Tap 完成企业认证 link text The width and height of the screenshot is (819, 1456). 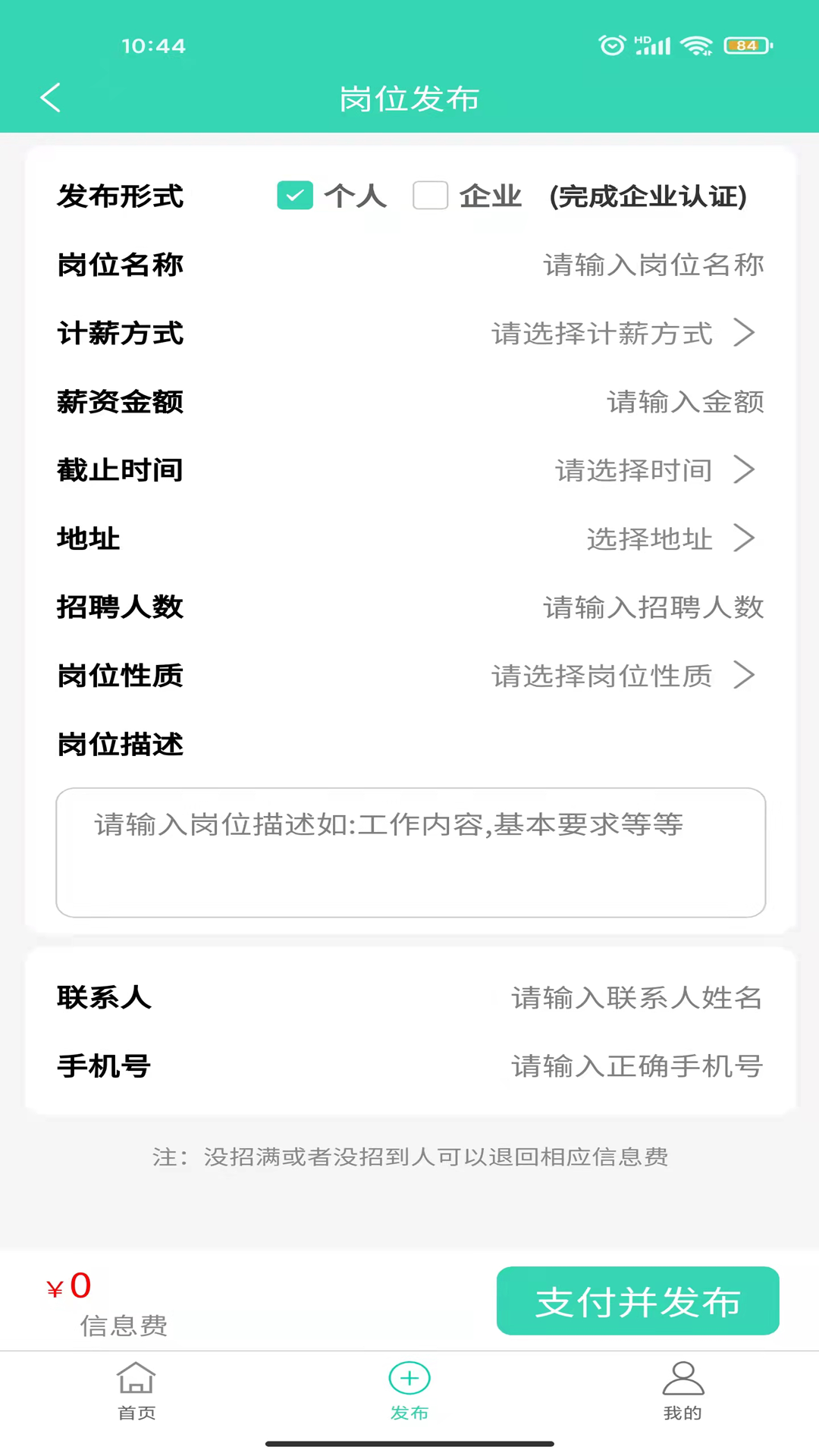pos(648,196)
